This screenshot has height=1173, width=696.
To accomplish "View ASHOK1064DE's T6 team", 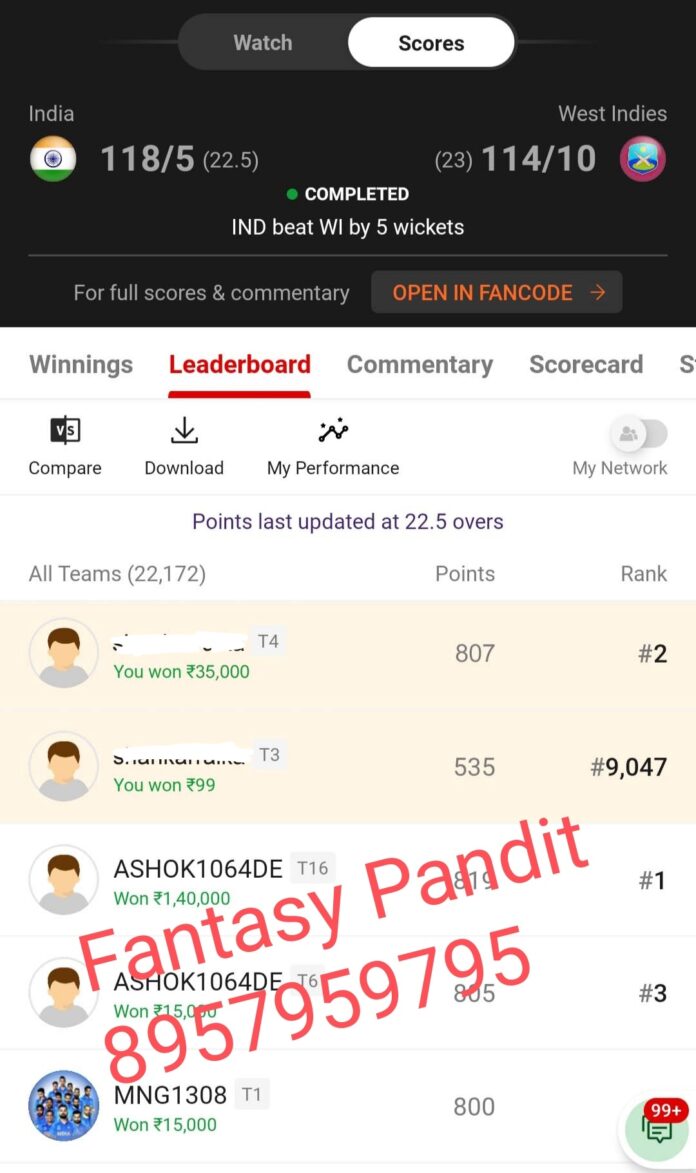I will [x=348, y=993].
